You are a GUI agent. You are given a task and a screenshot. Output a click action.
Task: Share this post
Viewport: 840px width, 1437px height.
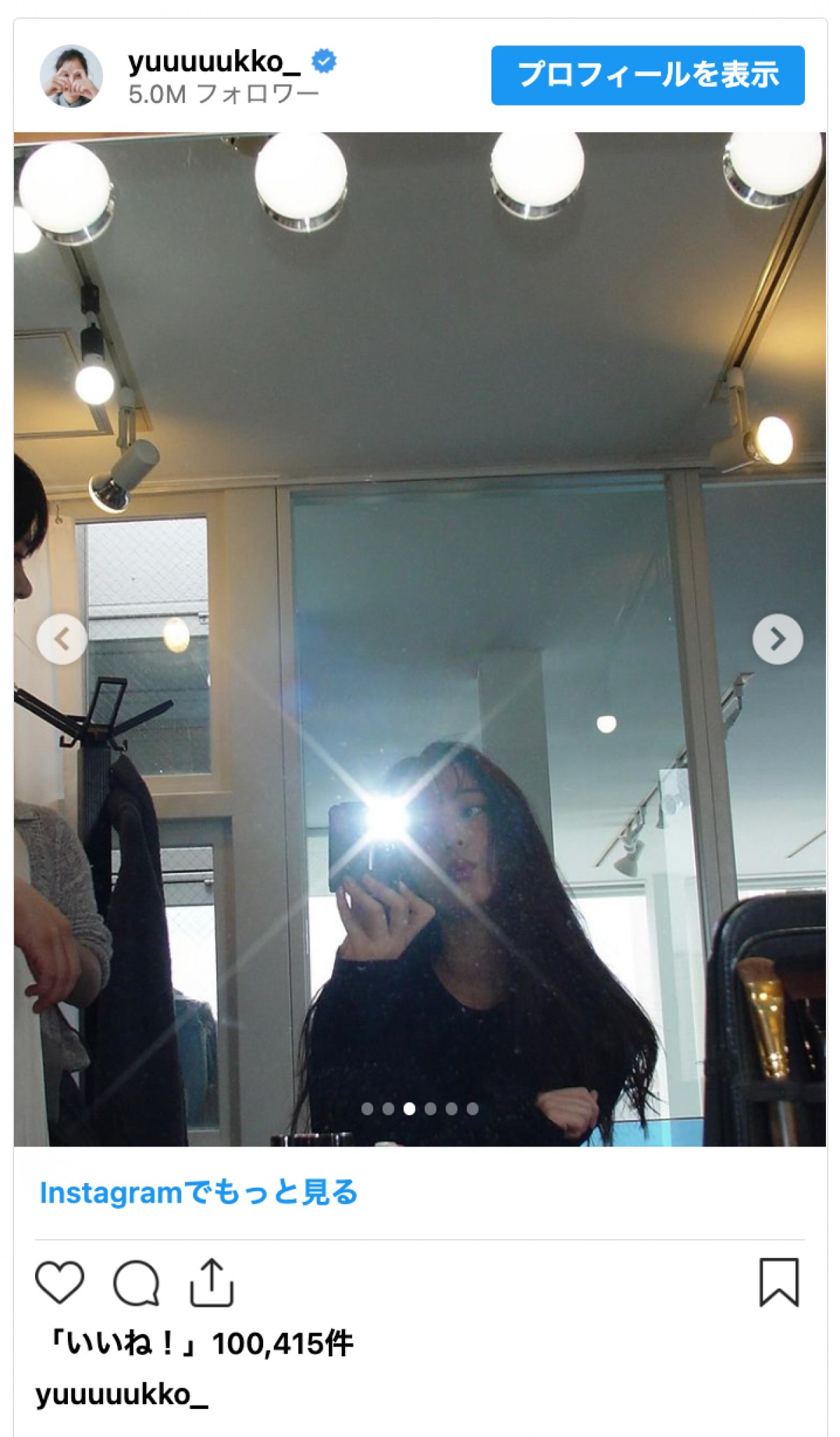click(x=211, y=1282)
